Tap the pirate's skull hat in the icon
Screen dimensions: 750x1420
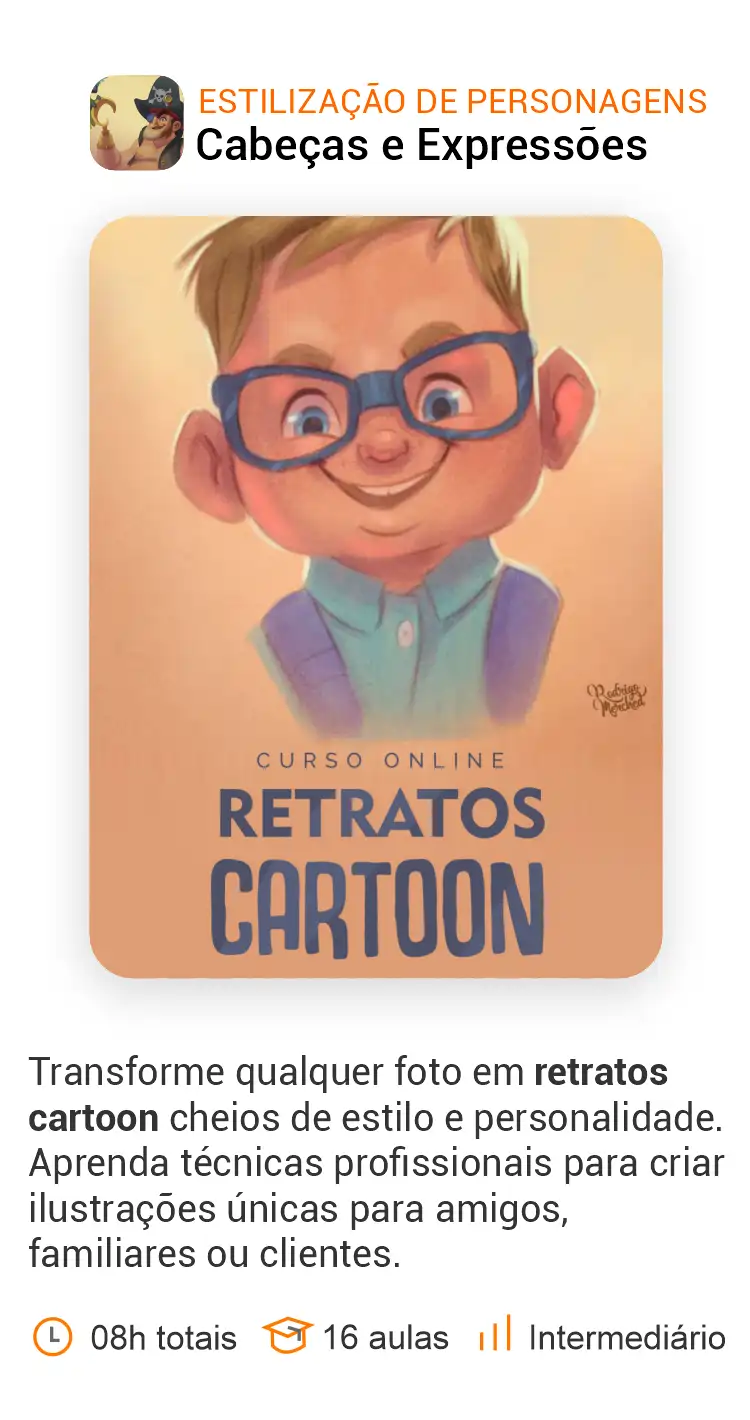160,95
